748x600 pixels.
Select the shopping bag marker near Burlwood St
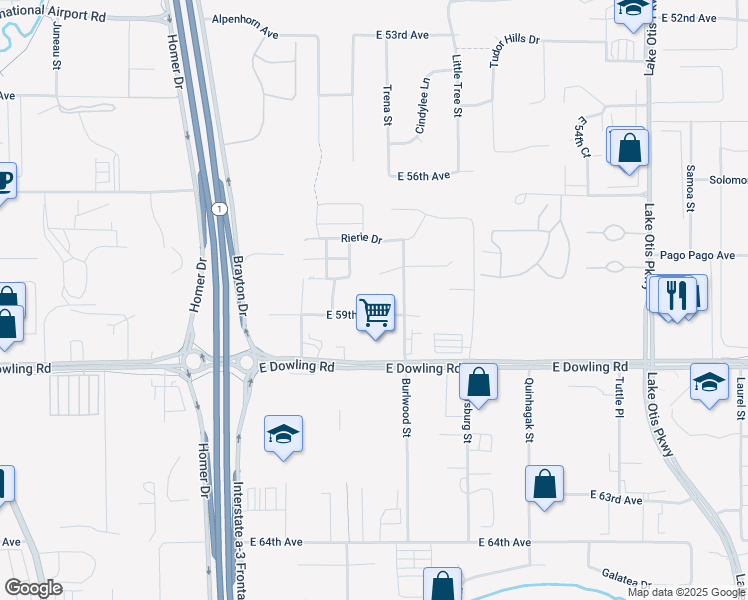pyautogui.click(x=480, y=382)
